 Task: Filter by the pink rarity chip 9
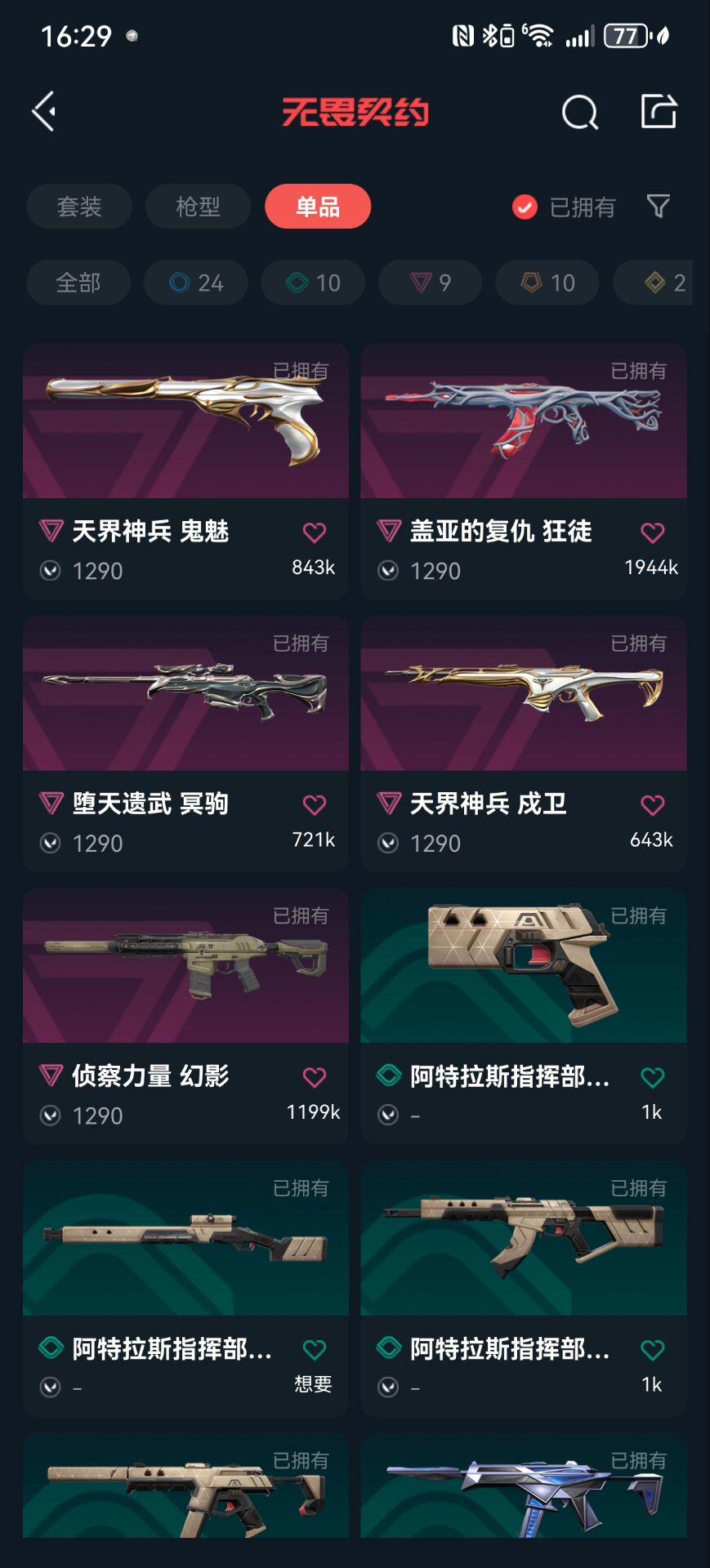[430, 283]
